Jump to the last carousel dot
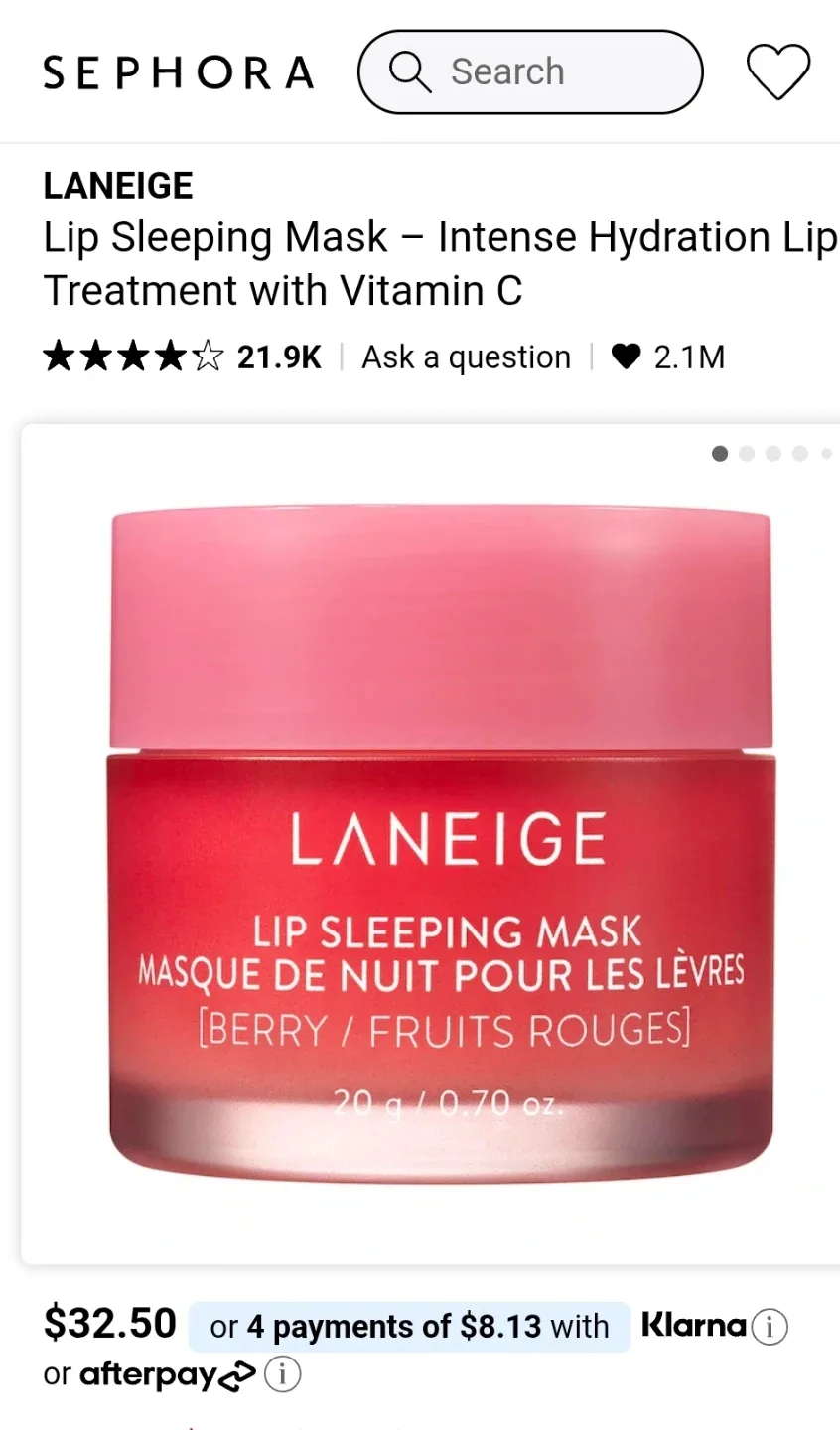The width and height of the screenshot is (840, 1430). pyautogui.click(x=827, y=453)
